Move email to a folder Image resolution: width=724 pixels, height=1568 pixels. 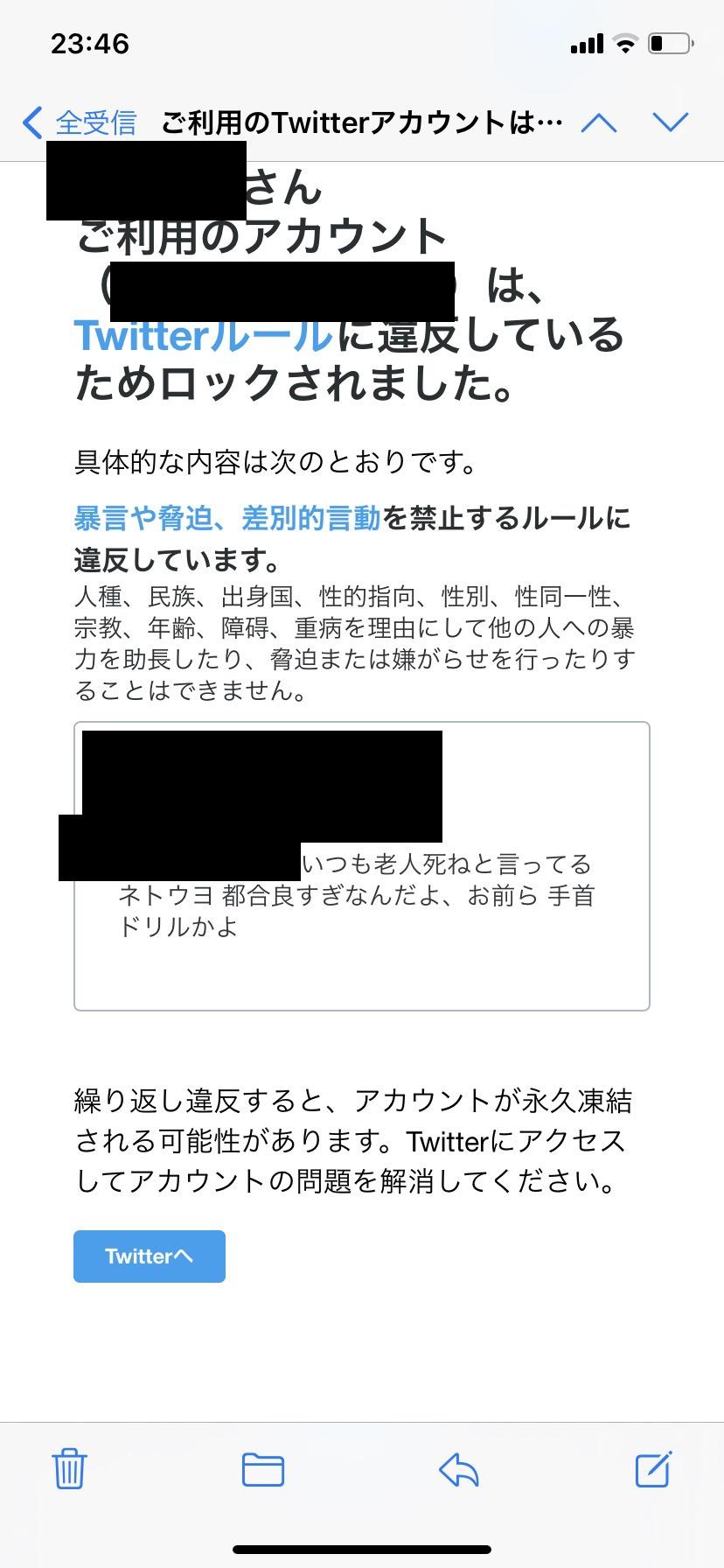tap(263, 1470)
